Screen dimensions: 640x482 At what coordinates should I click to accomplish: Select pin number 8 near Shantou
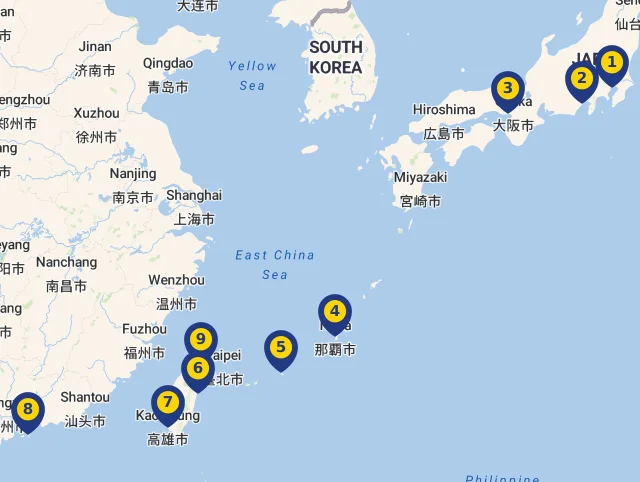coord(28,410)
